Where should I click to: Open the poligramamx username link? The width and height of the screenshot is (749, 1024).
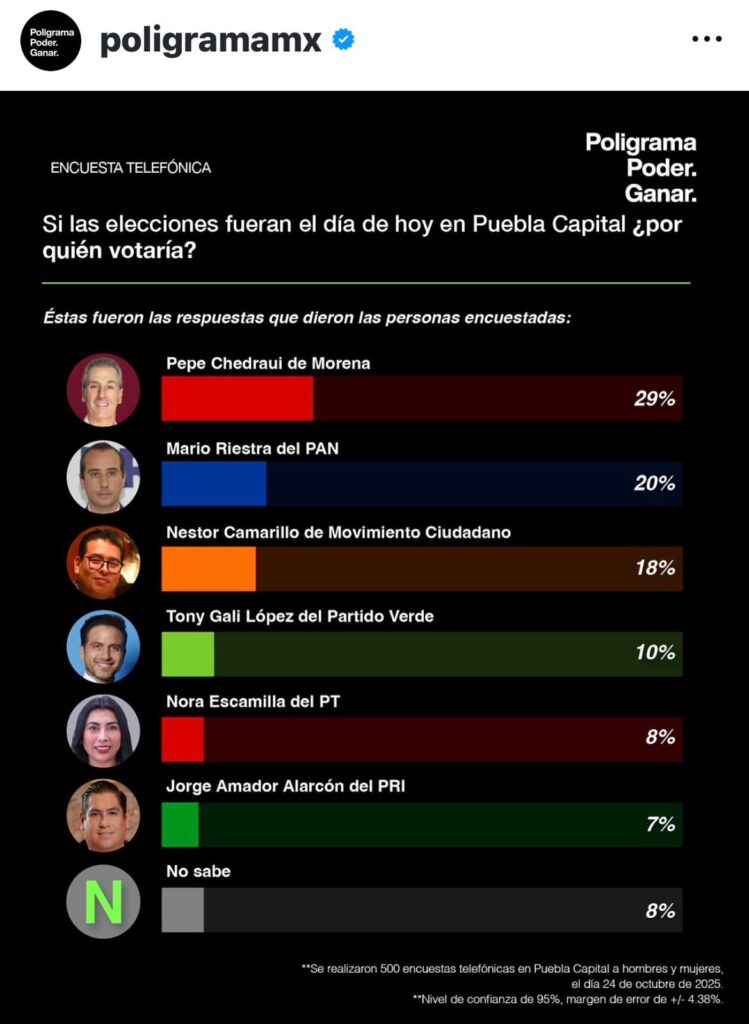pyautogui.click(x=211, y=40)
